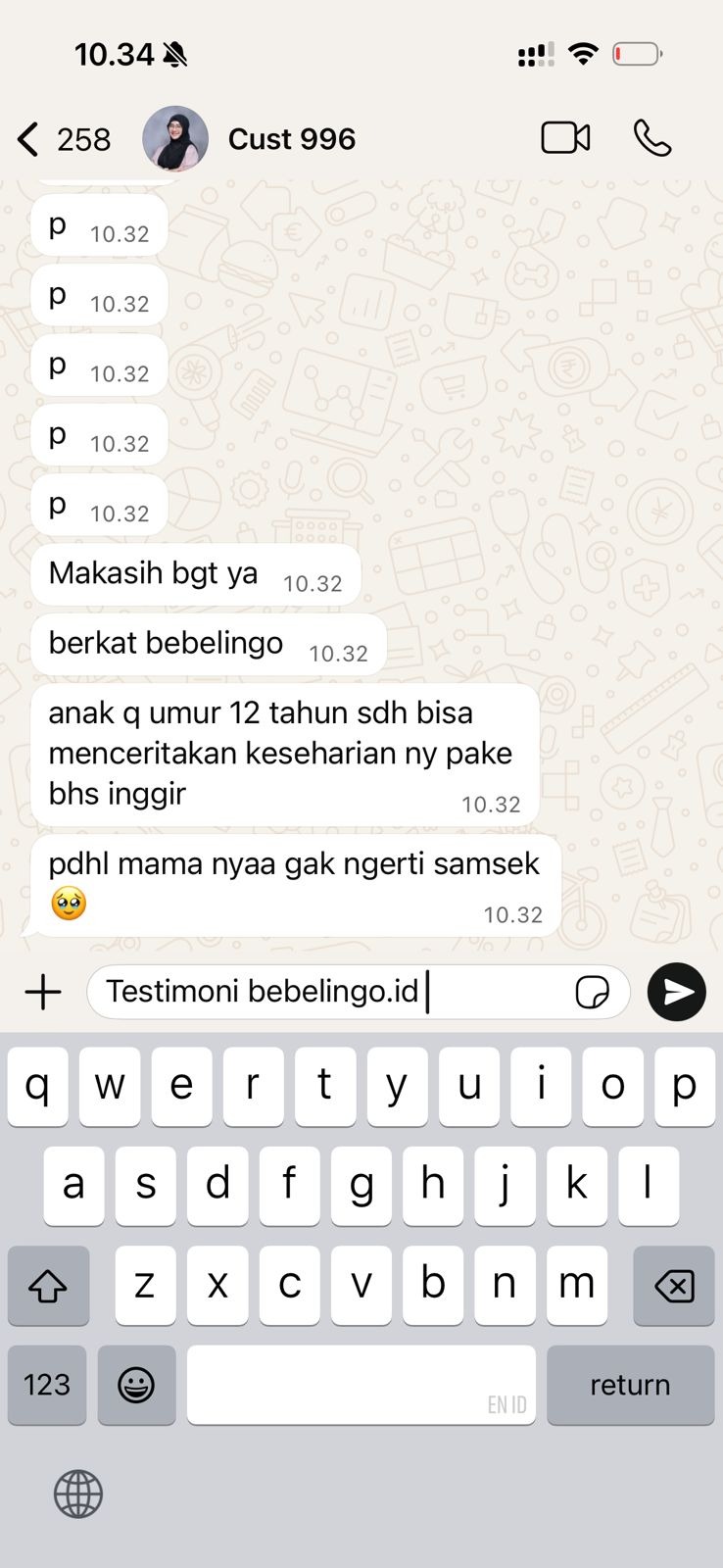This screenshot has width=723, height=1568.
Task: Start a voice call with Cust 996
Action: pyautogui.click(x=651, y=138)
